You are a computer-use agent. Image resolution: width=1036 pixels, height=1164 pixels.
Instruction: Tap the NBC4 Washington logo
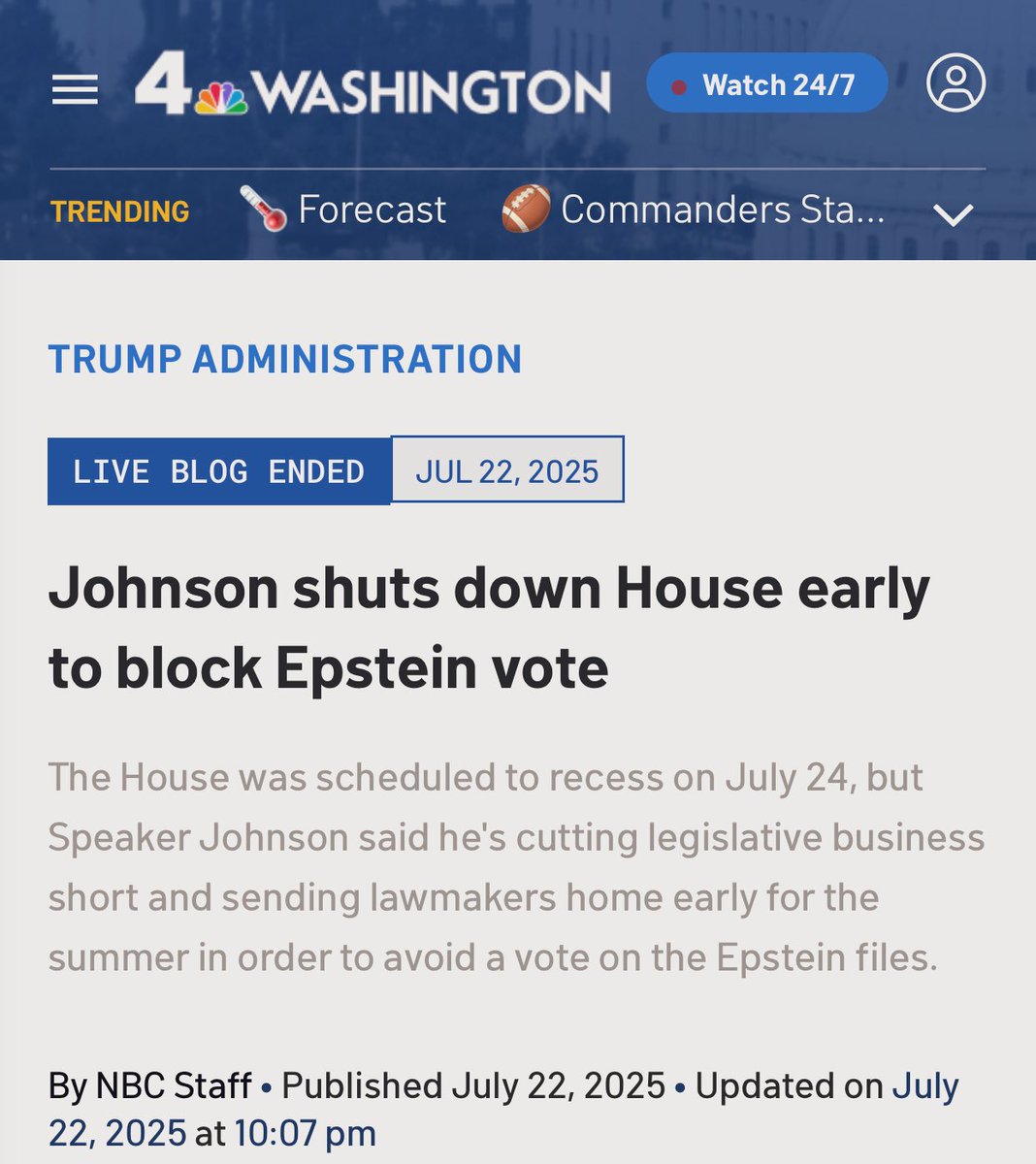coord(372,89)
